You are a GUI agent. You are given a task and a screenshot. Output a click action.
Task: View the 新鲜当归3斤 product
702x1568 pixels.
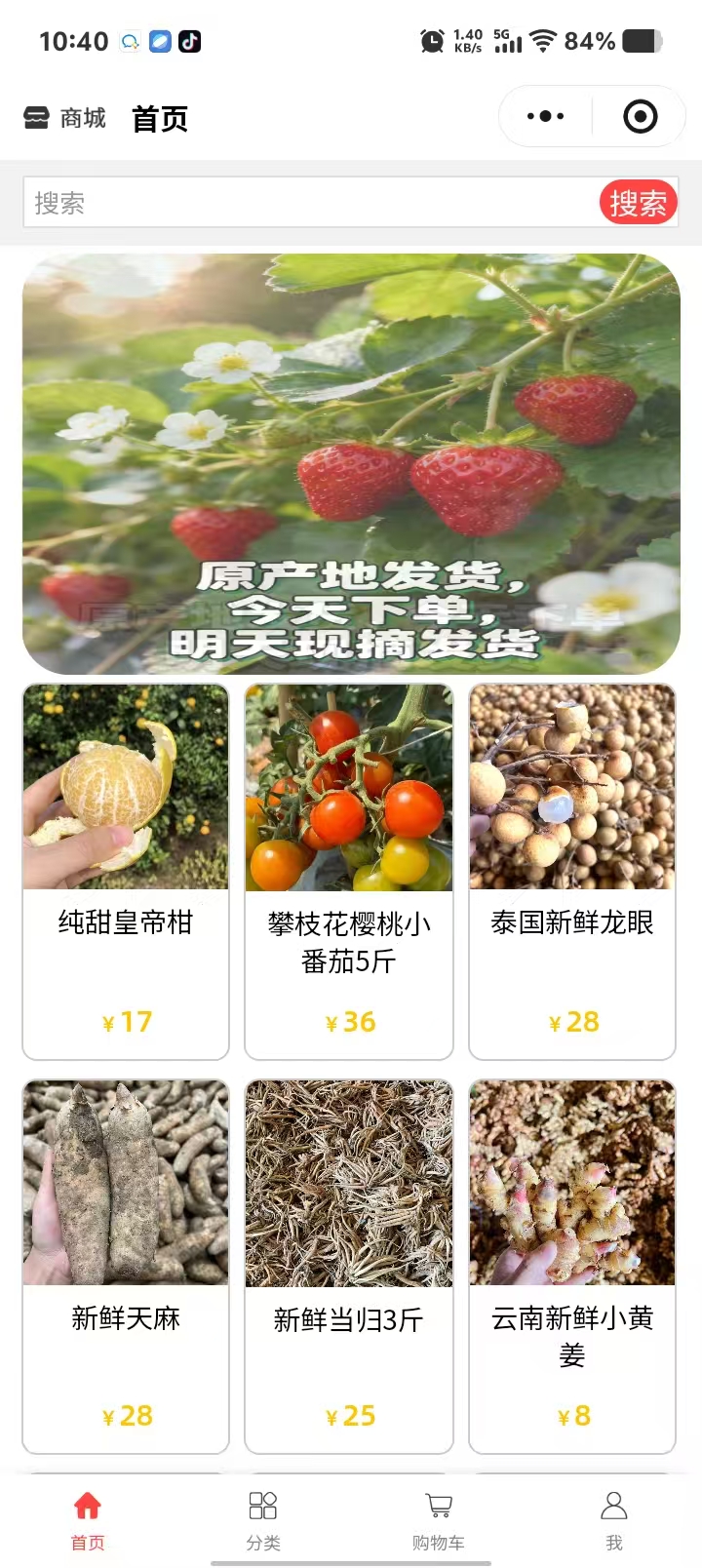pyautogui.click(x=349, y=1266)
